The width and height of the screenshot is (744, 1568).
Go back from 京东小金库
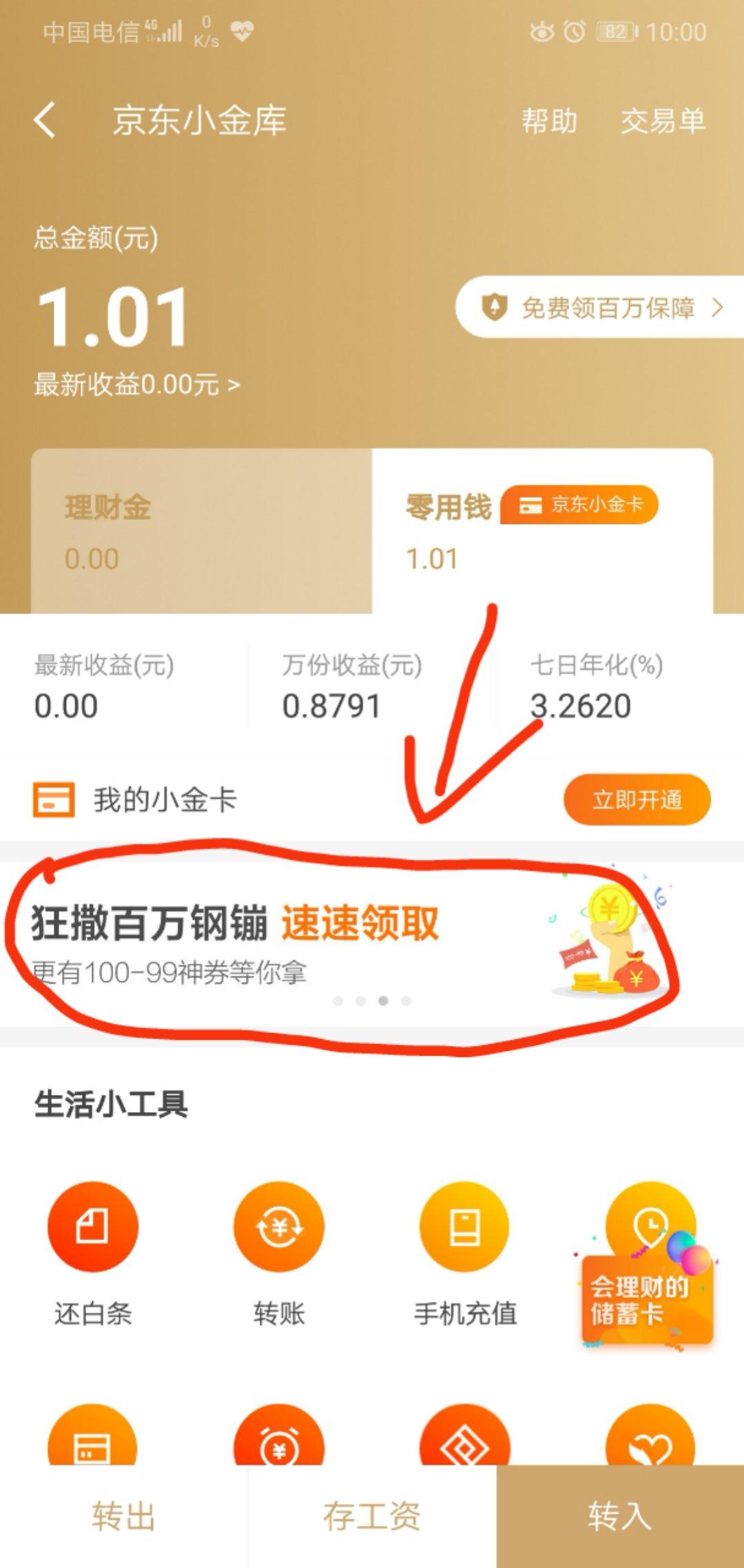coord(45,121)
